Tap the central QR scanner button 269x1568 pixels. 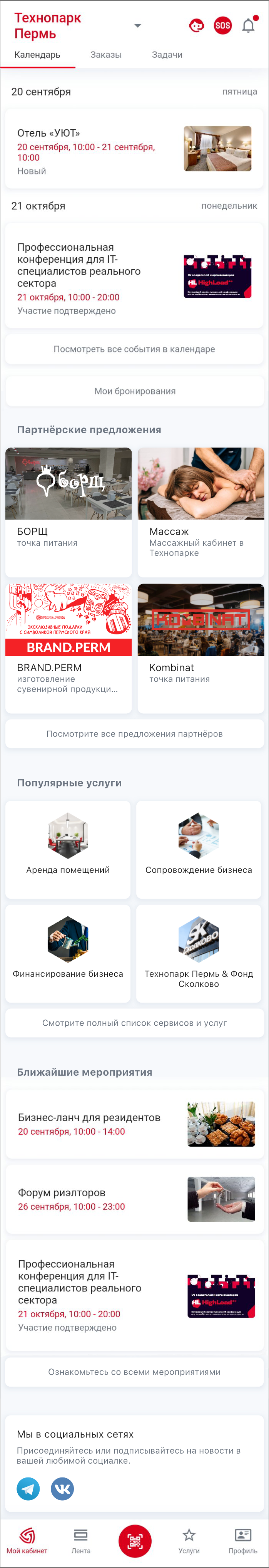coord(135,1541)
